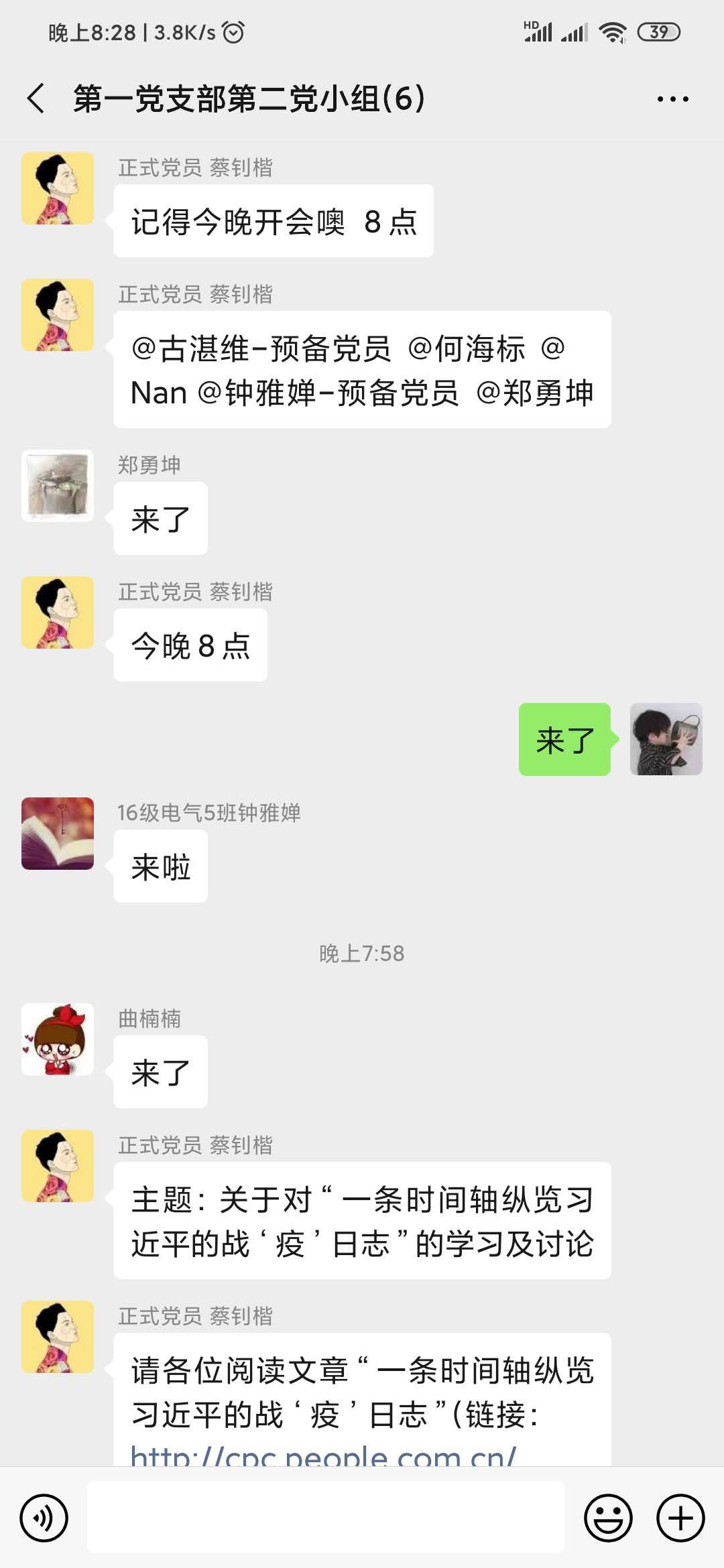View 郑勇坤's profile avatar
Viewport: 724px width, 1568px height.
58,486
